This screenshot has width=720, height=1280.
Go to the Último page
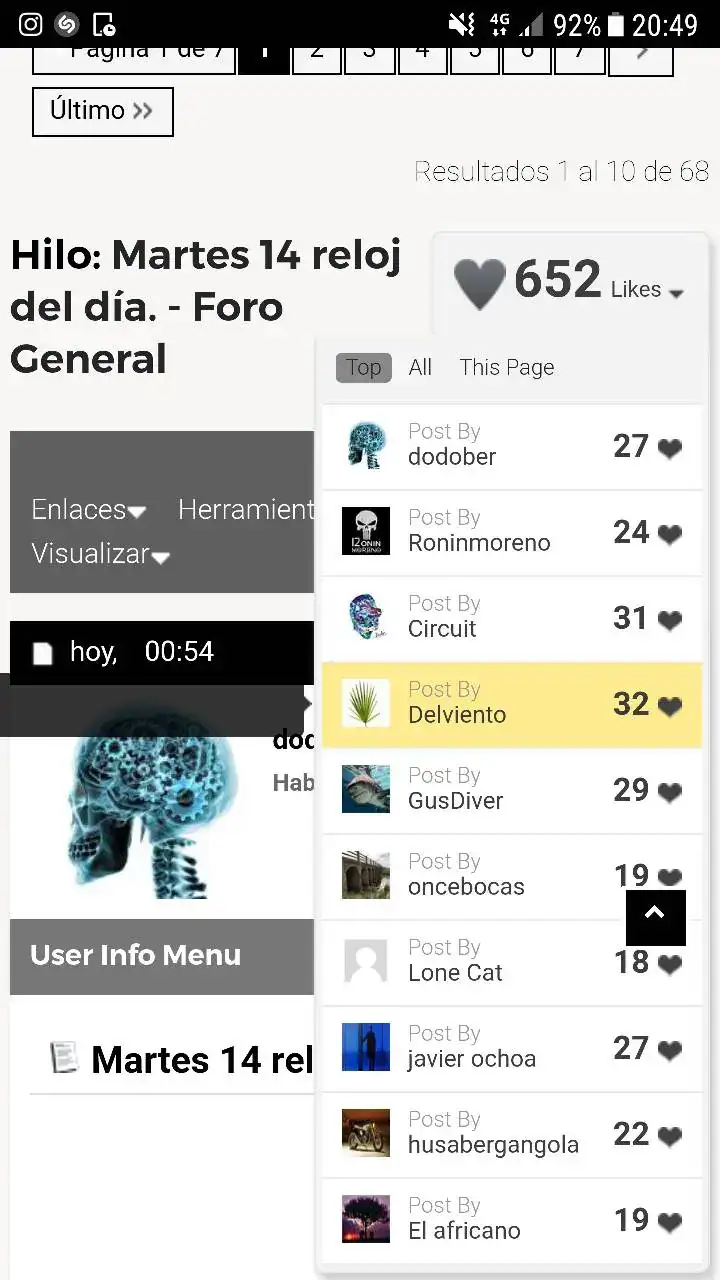coord(102,111)
